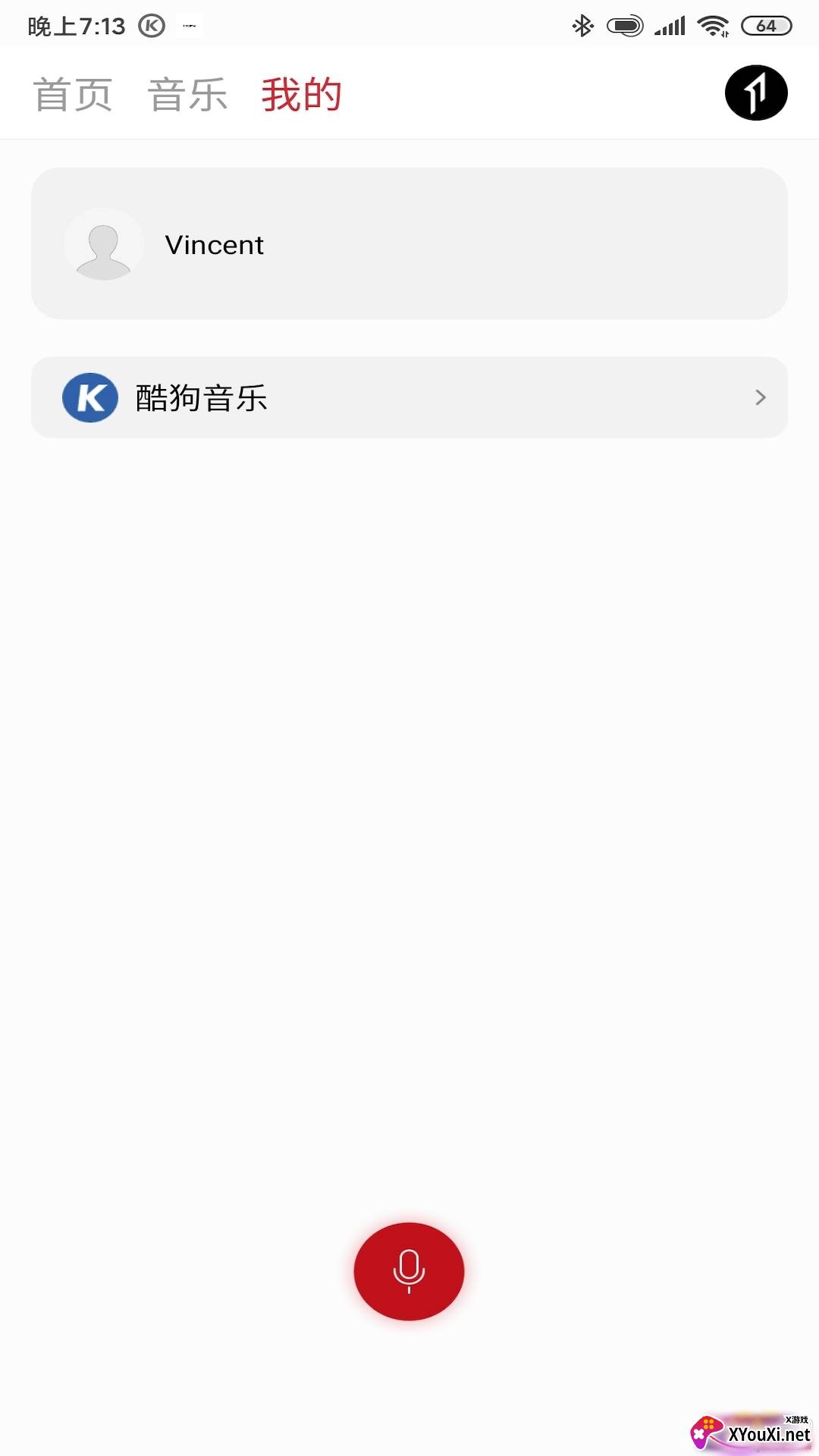This screenshot has width=819, height=1456.
Task: Tap the black round icon at top right
Action: (x=755, y=93)
